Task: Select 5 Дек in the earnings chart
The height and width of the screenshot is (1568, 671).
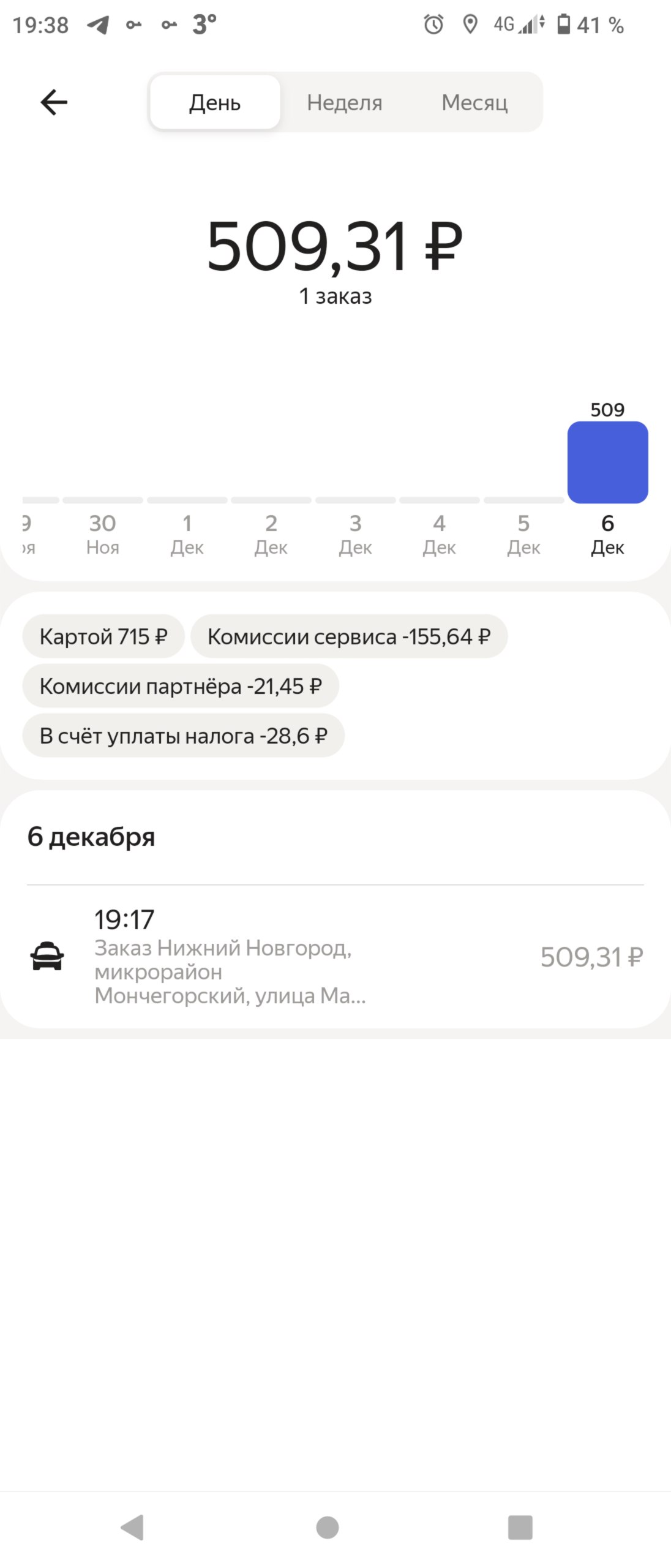Action: click(x=523, y=533)
